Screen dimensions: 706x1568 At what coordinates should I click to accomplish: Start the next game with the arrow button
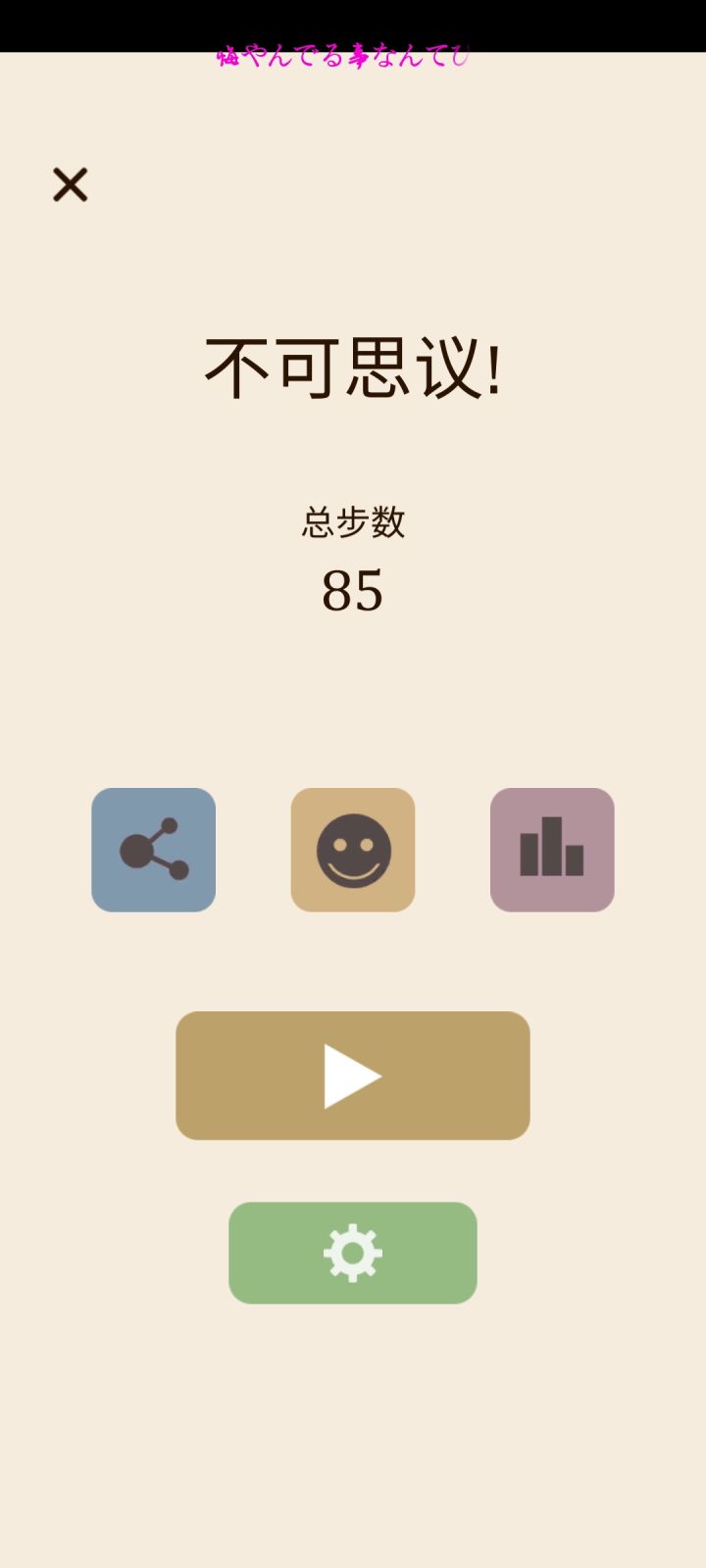(353, 1075)
